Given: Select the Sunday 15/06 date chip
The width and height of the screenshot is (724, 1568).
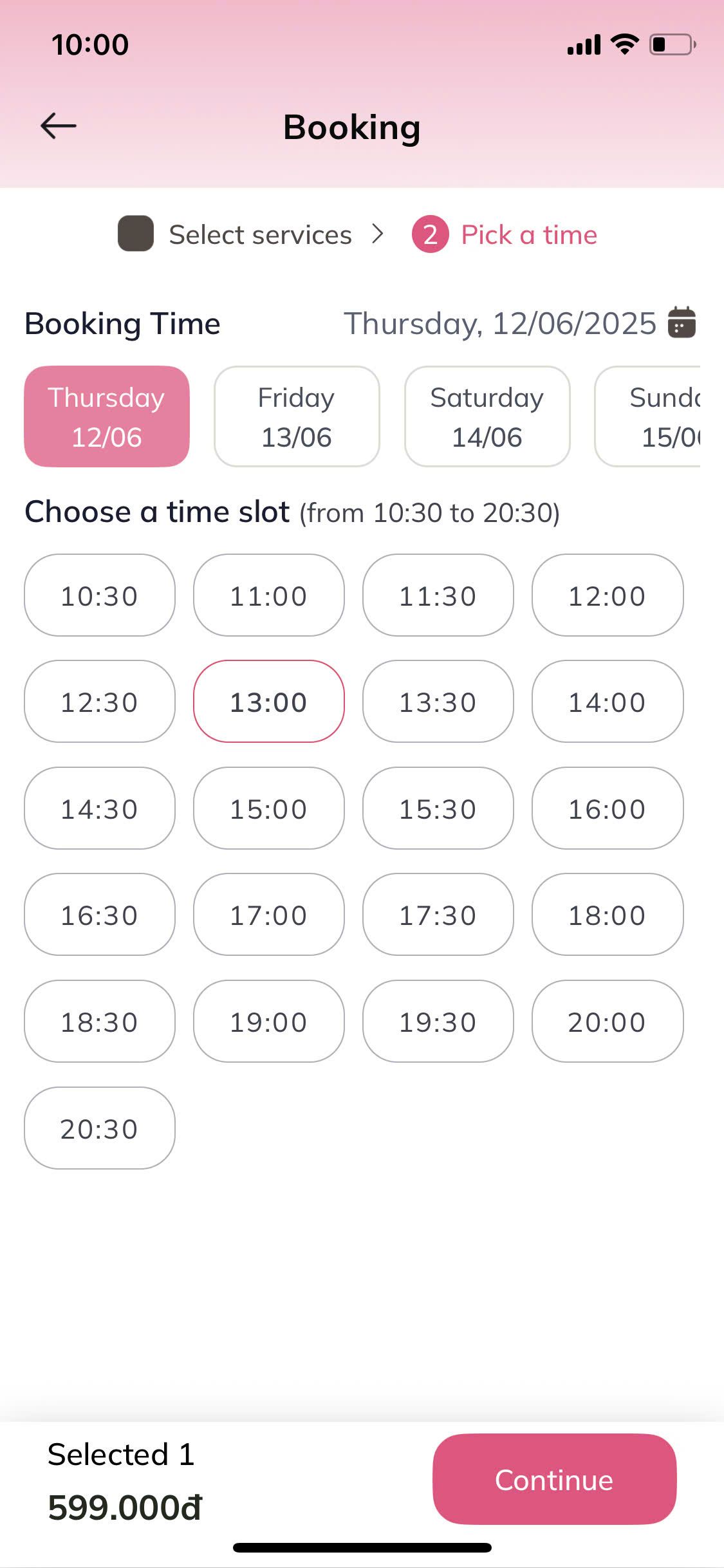Looking at the screenshot, I should pos(650,416).
